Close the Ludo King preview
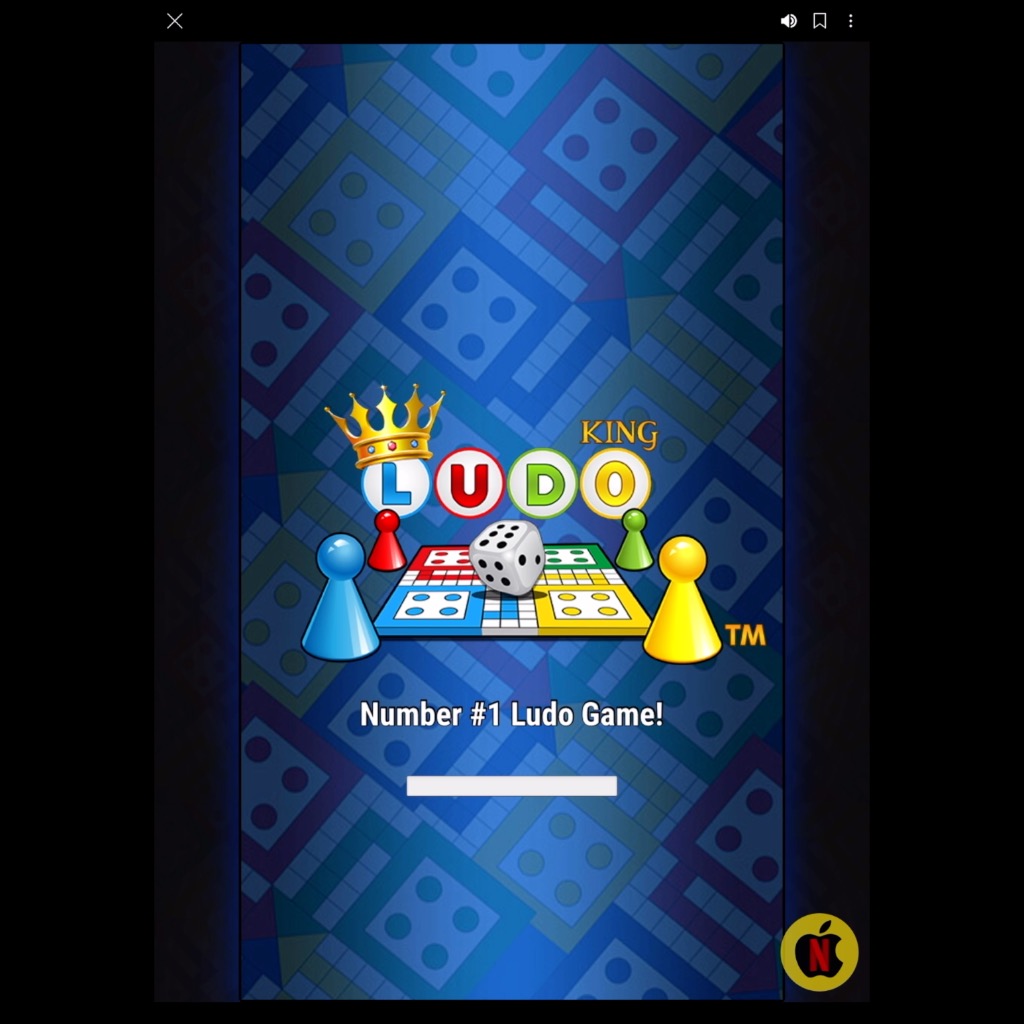The height and width of the screenshot is (1024, 1024). pyautogui.click(x=175, y=21)
